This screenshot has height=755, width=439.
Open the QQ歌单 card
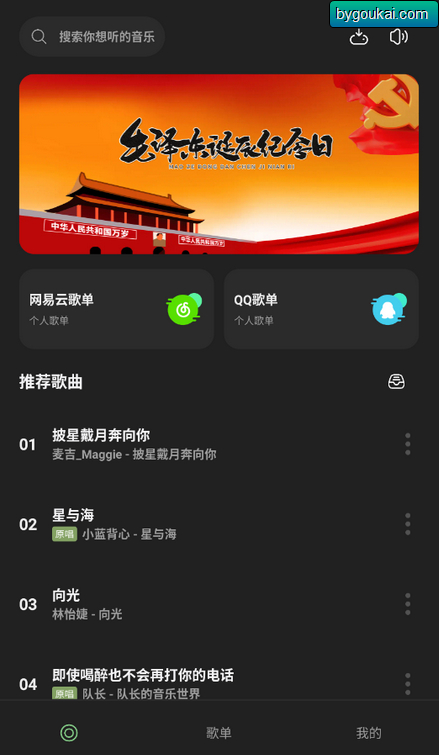coord(321,309)
